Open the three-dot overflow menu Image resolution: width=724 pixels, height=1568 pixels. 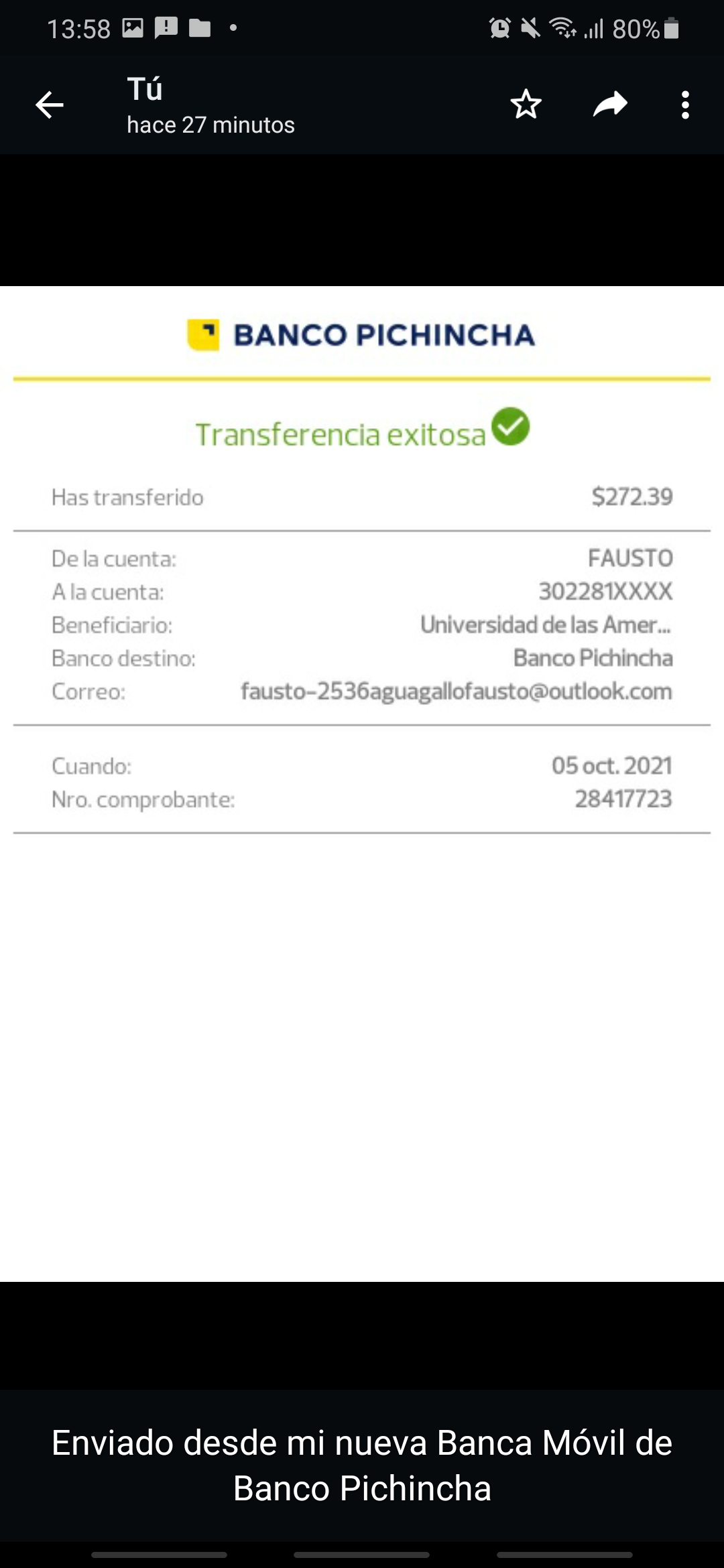684,105
